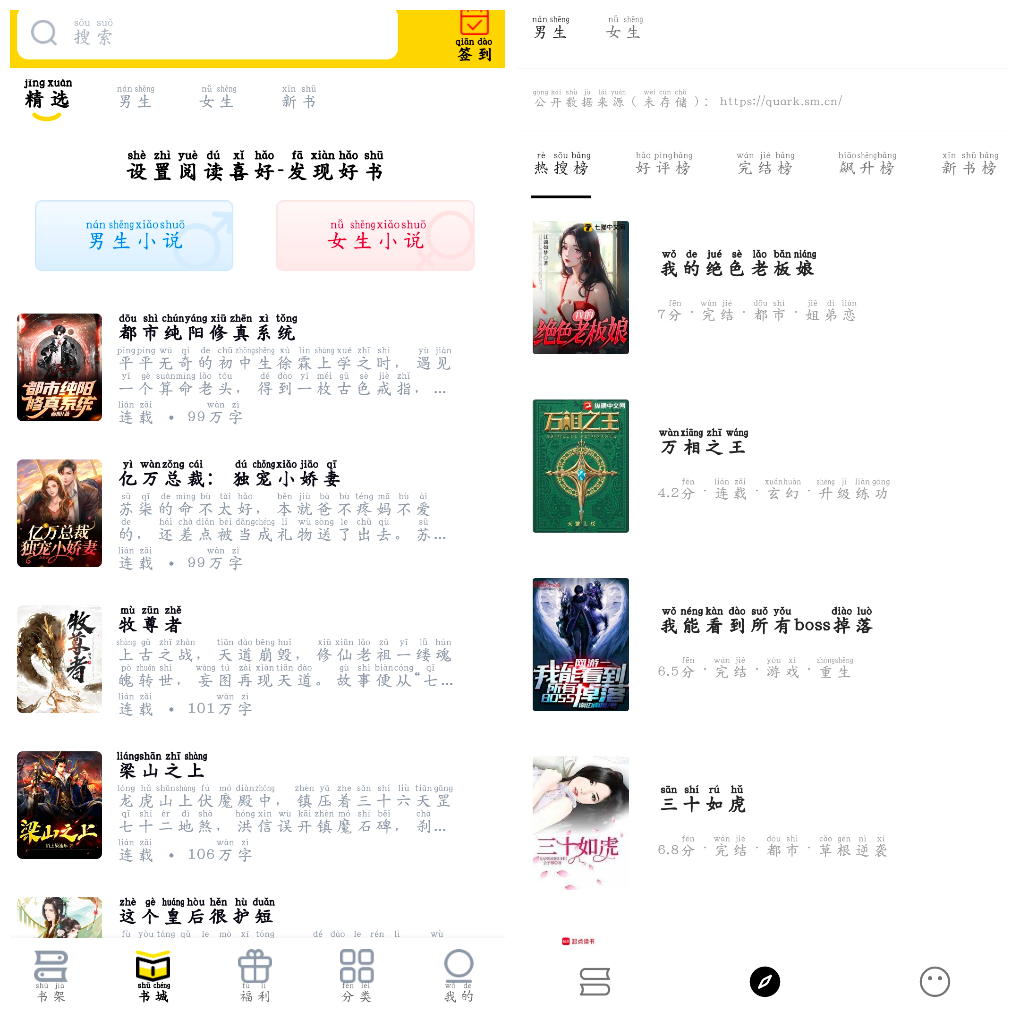Image resolution: width=1020 pixels, height=1020 pixels.
Task: Go to the 福利 bottom tab
Action: [254, 976]
